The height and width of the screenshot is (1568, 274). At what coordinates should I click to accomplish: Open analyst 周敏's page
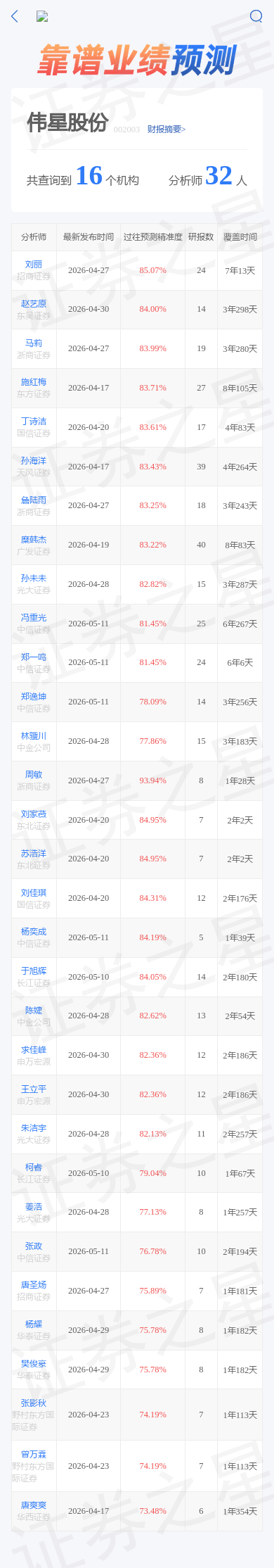(x=34, y=775)
